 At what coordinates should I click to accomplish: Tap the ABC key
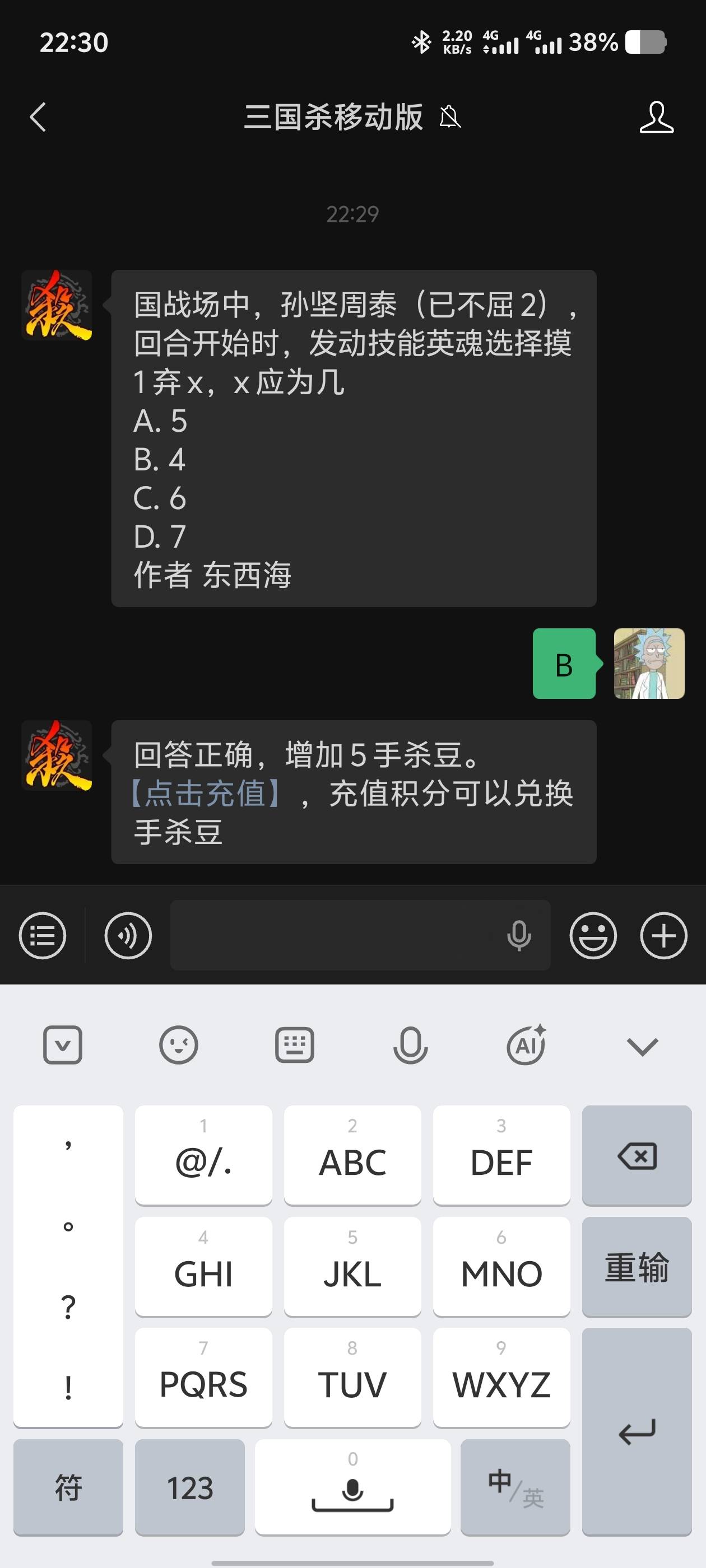pos(352,1155)
